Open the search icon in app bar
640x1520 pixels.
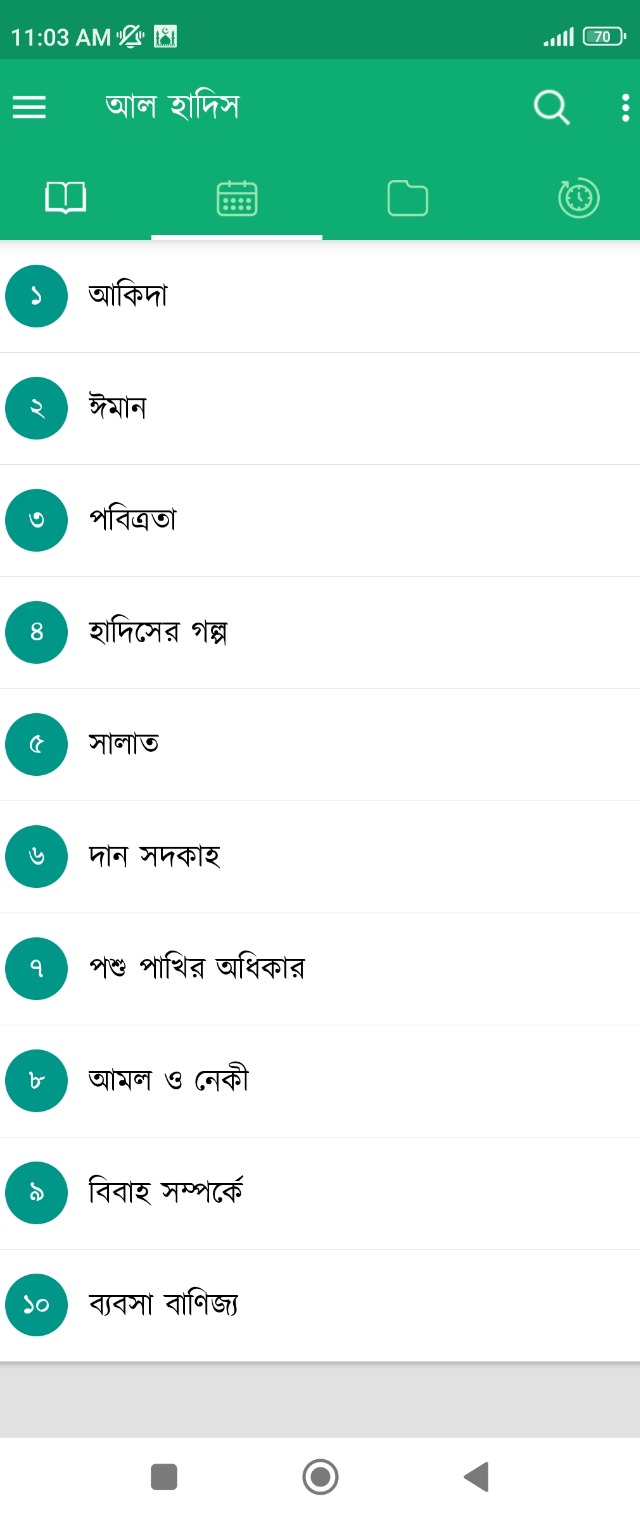tap(551, 107)
